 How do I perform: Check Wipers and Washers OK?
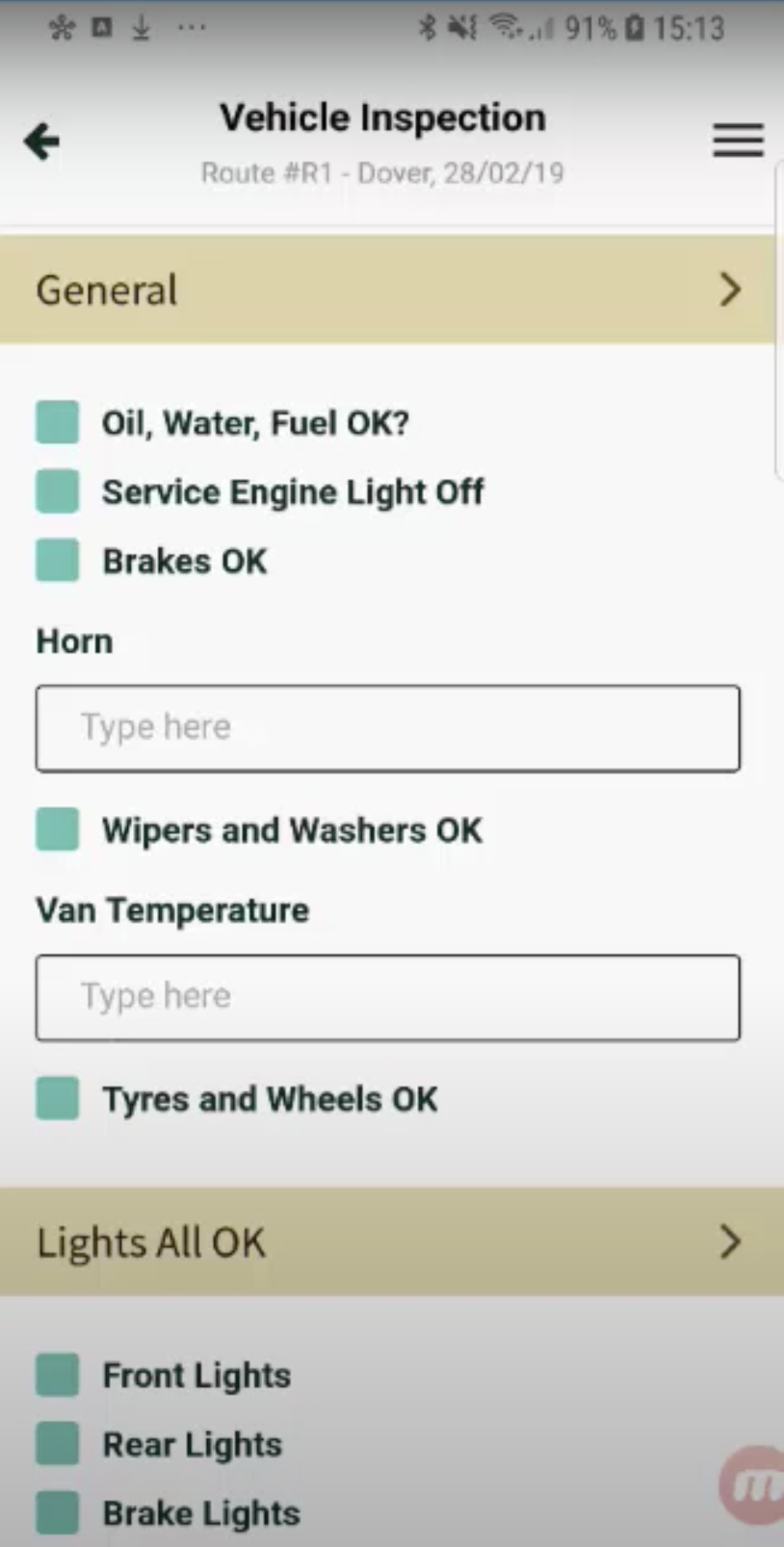pos(57,830)
